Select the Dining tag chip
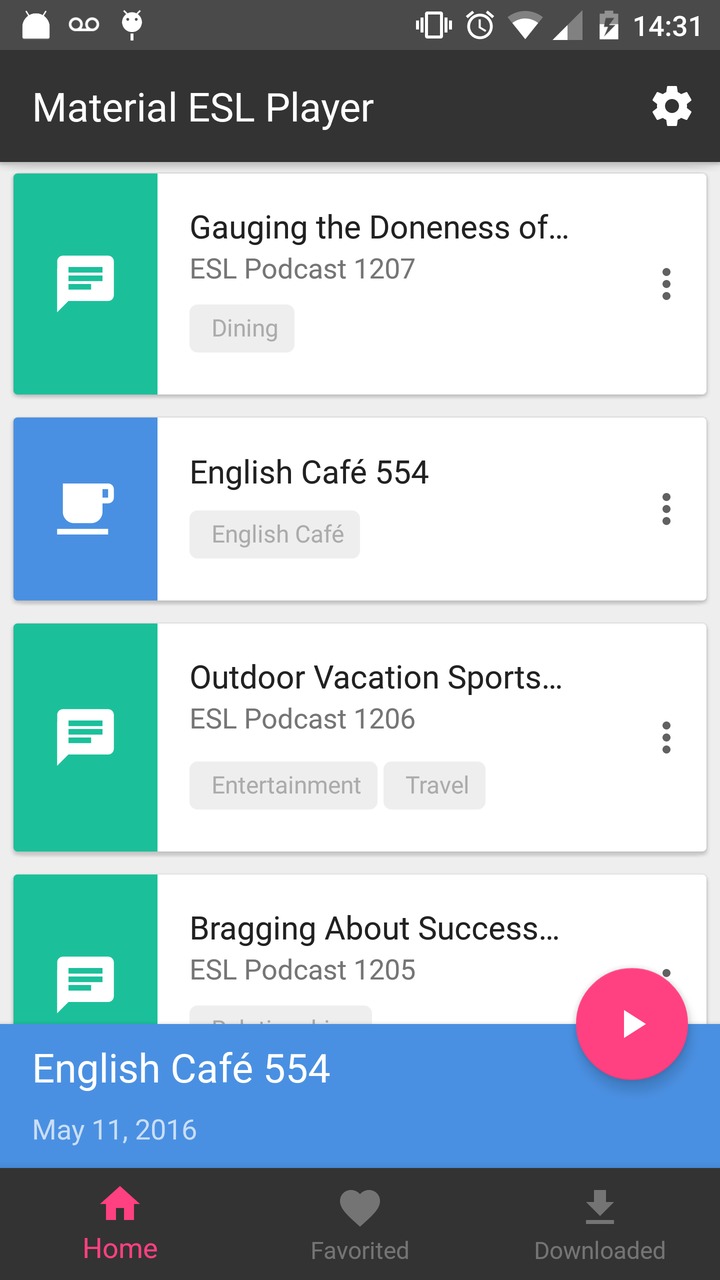This screenshot has width=720, height=1280. click(242, 329)
